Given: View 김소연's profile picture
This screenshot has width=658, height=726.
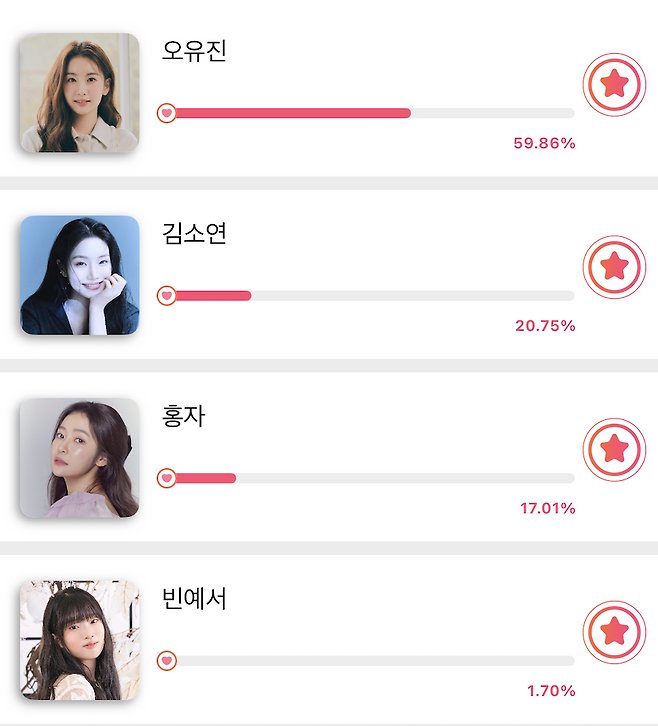Looking at the screenshot, I should 79,275.
